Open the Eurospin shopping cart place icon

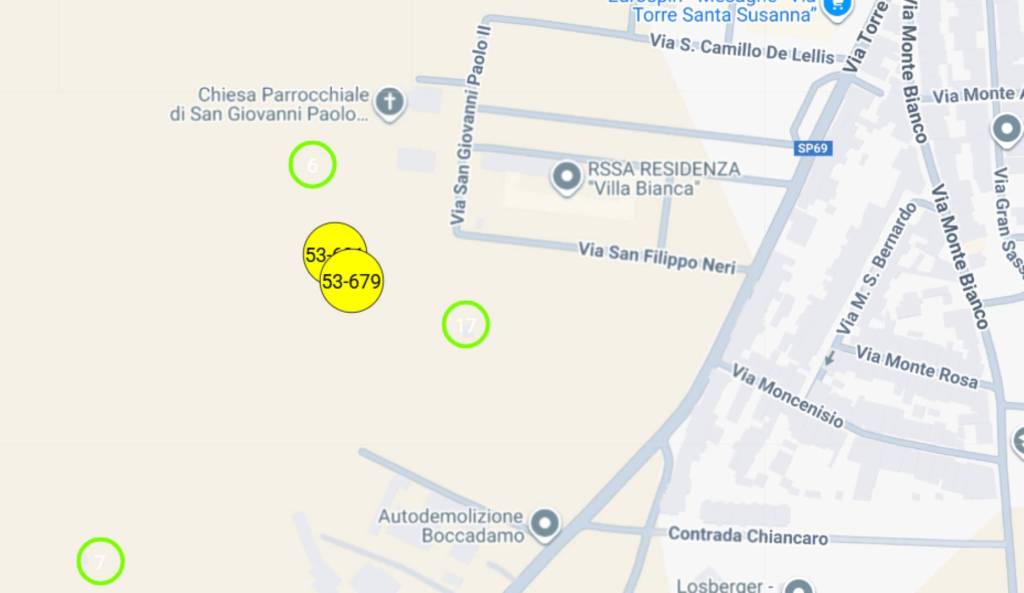pyautogui.click(x=837, y=9)
